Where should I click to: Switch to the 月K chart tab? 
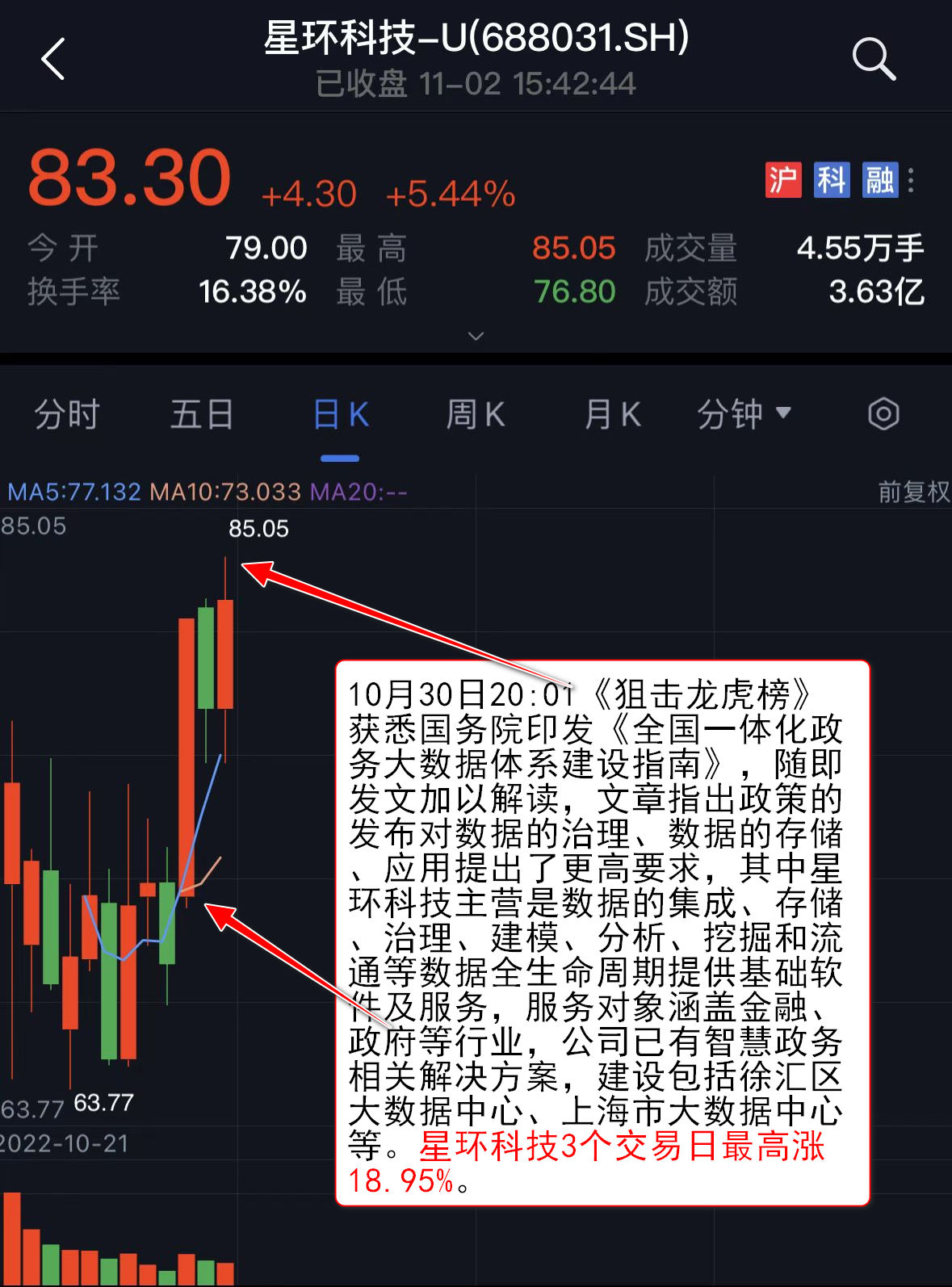tap(612, 415)
